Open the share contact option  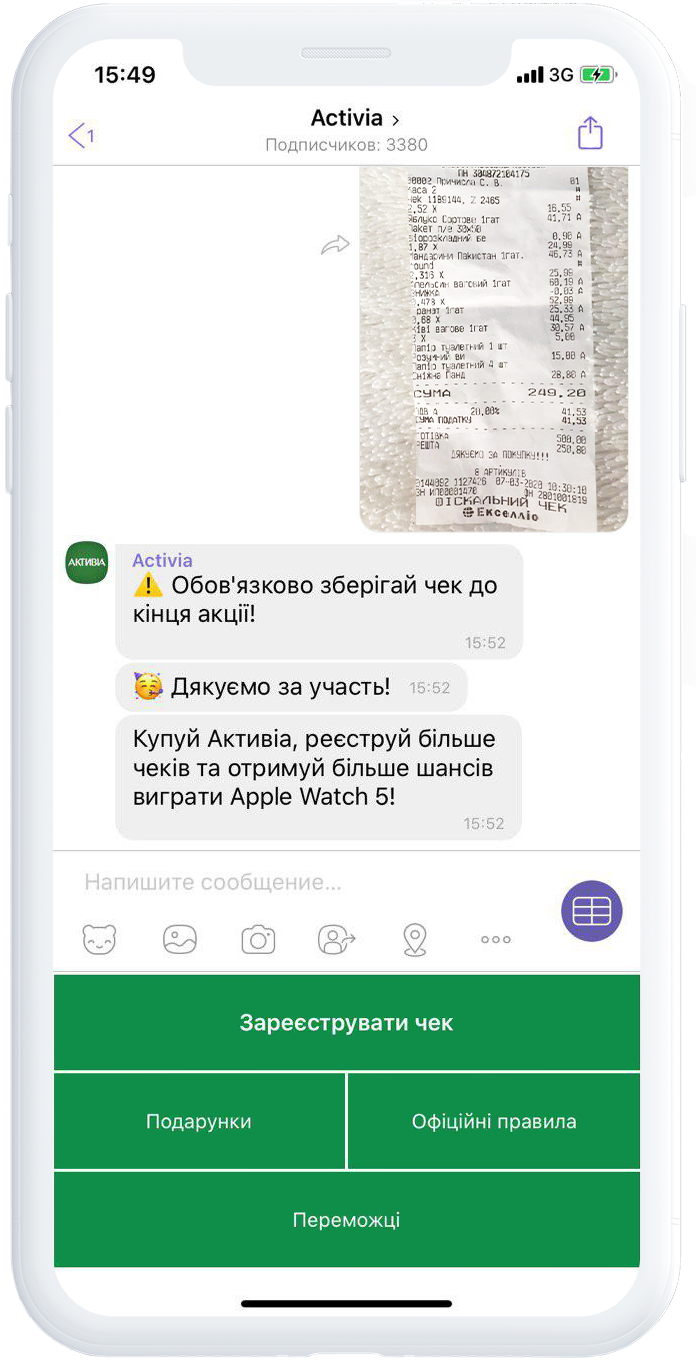click(337, 939)
